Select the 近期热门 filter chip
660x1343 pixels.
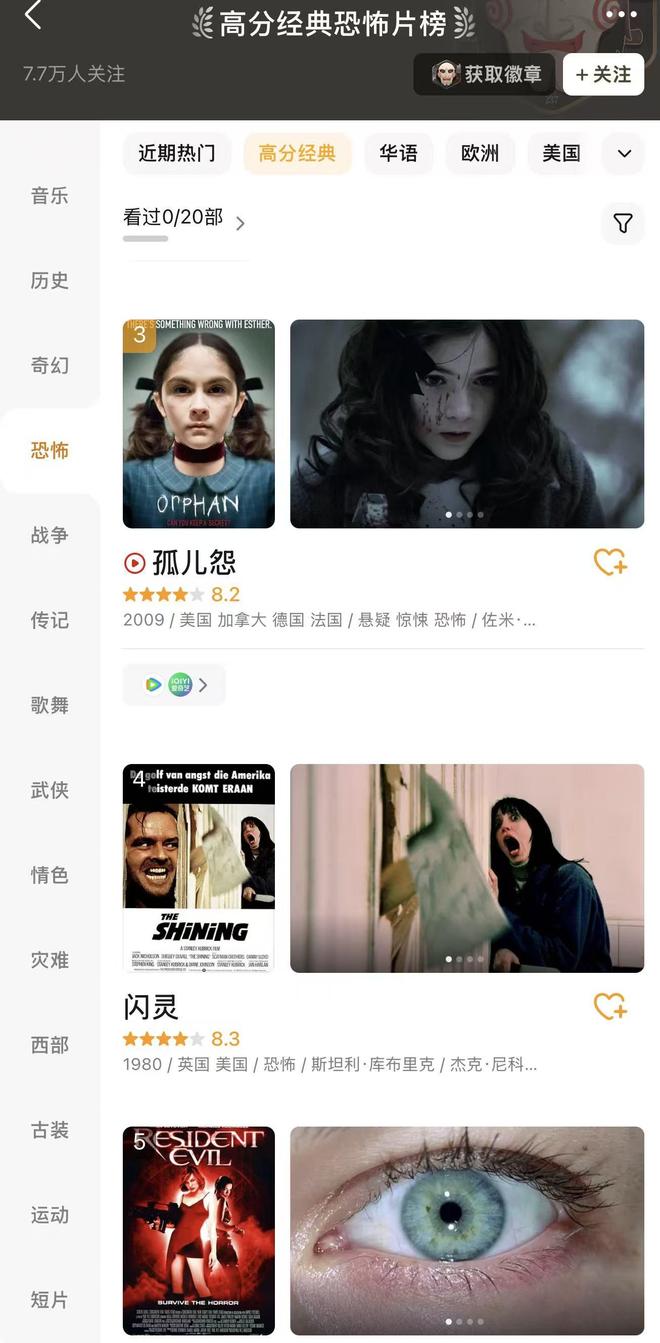coord(177,153)
